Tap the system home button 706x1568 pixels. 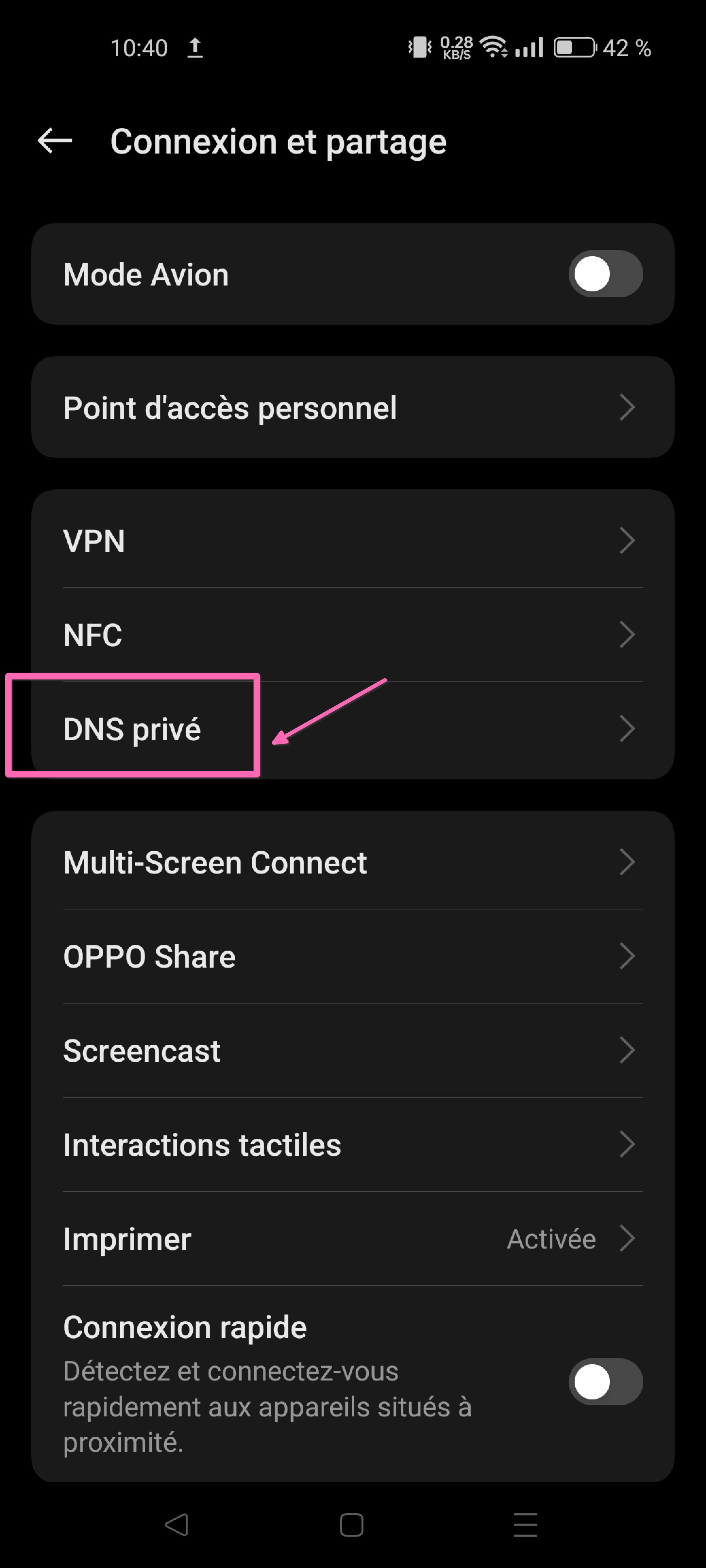click(351, 1525)
